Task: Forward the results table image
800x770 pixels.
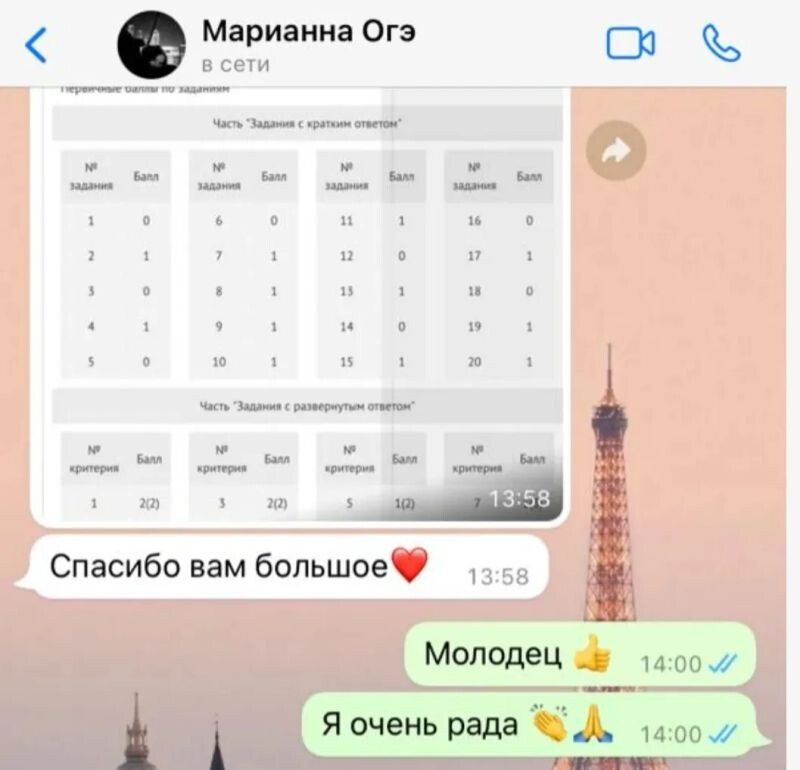Action: (616, 151)
